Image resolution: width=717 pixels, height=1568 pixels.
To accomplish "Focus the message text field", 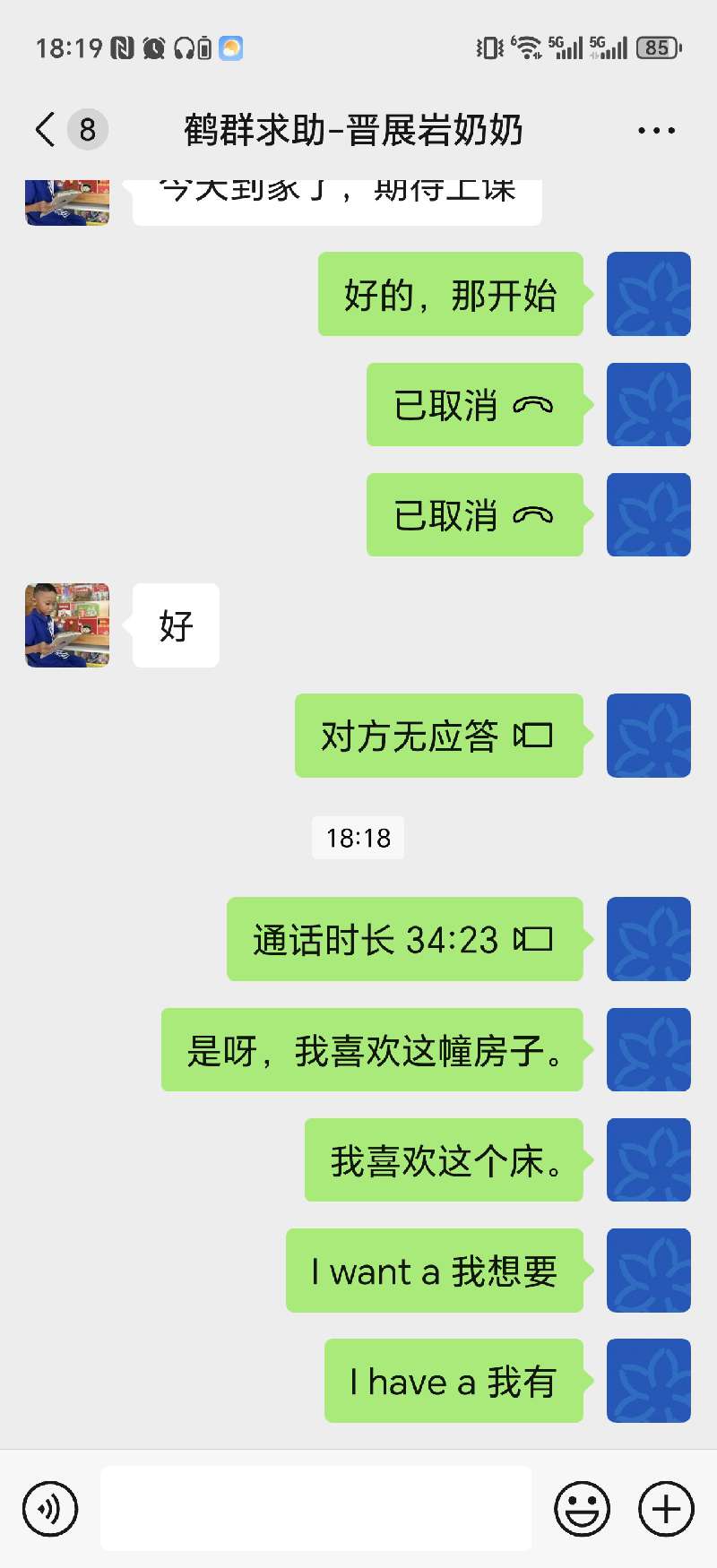I will click(x=315, y=1509).
